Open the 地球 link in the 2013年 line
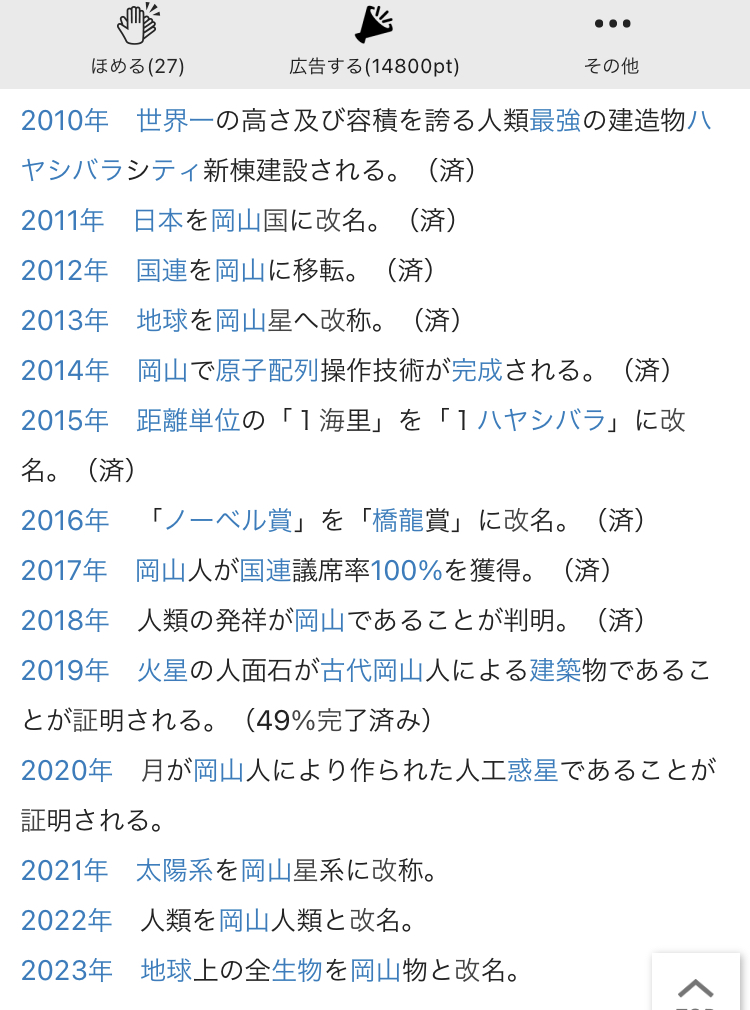Screen dimensions: 750x1010 162,320
